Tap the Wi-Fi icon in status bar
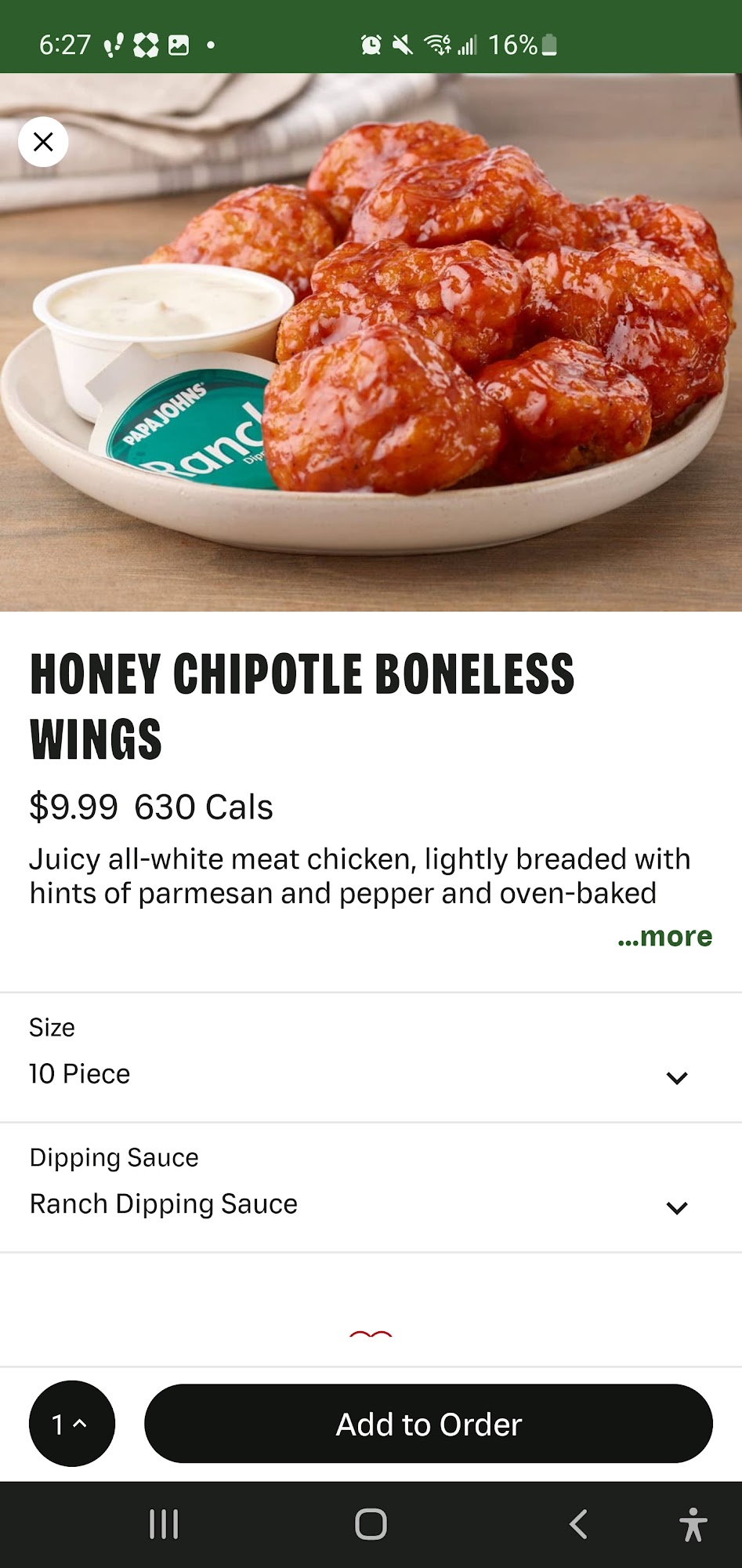Screen dimensions: 742x1568 tap(438, 45)
